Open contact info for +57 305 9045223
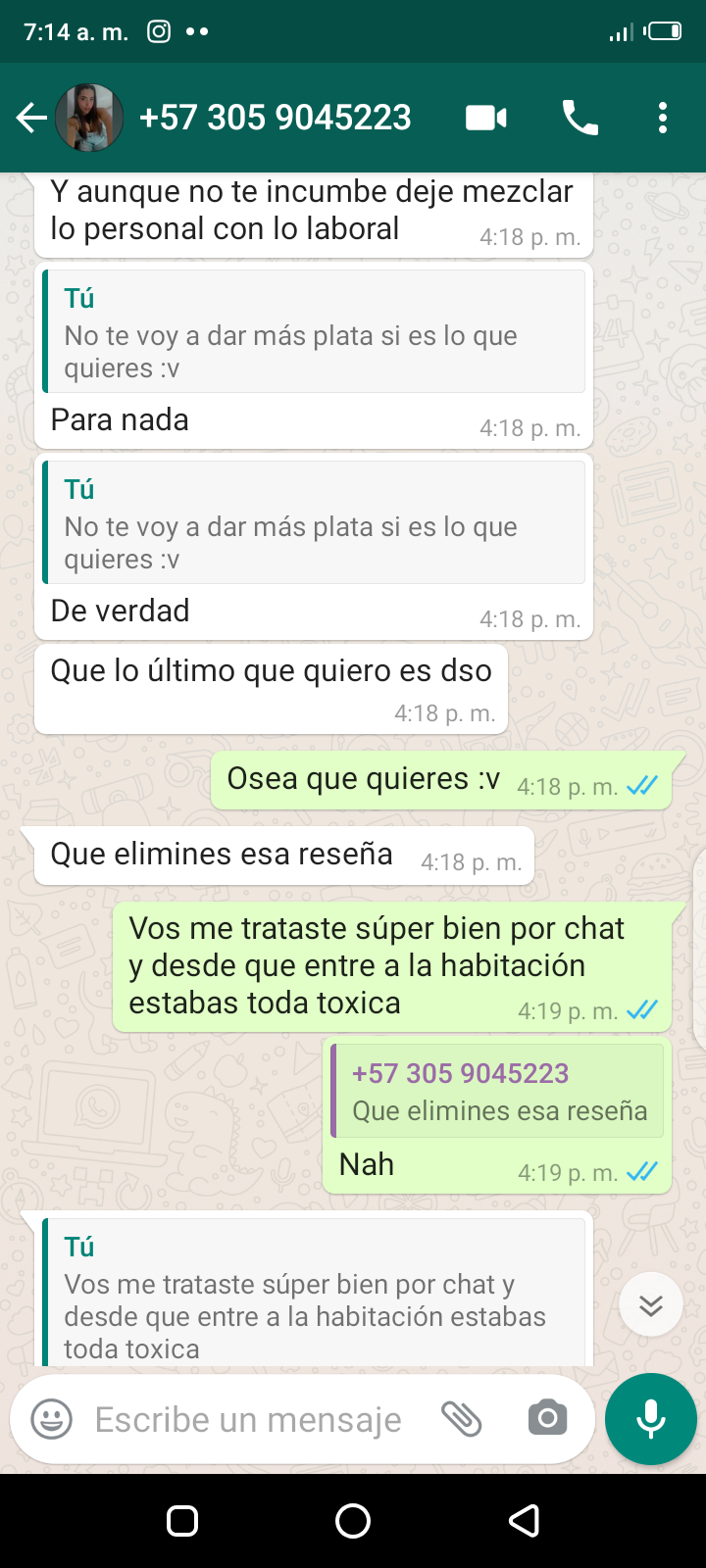 [276, 119]
